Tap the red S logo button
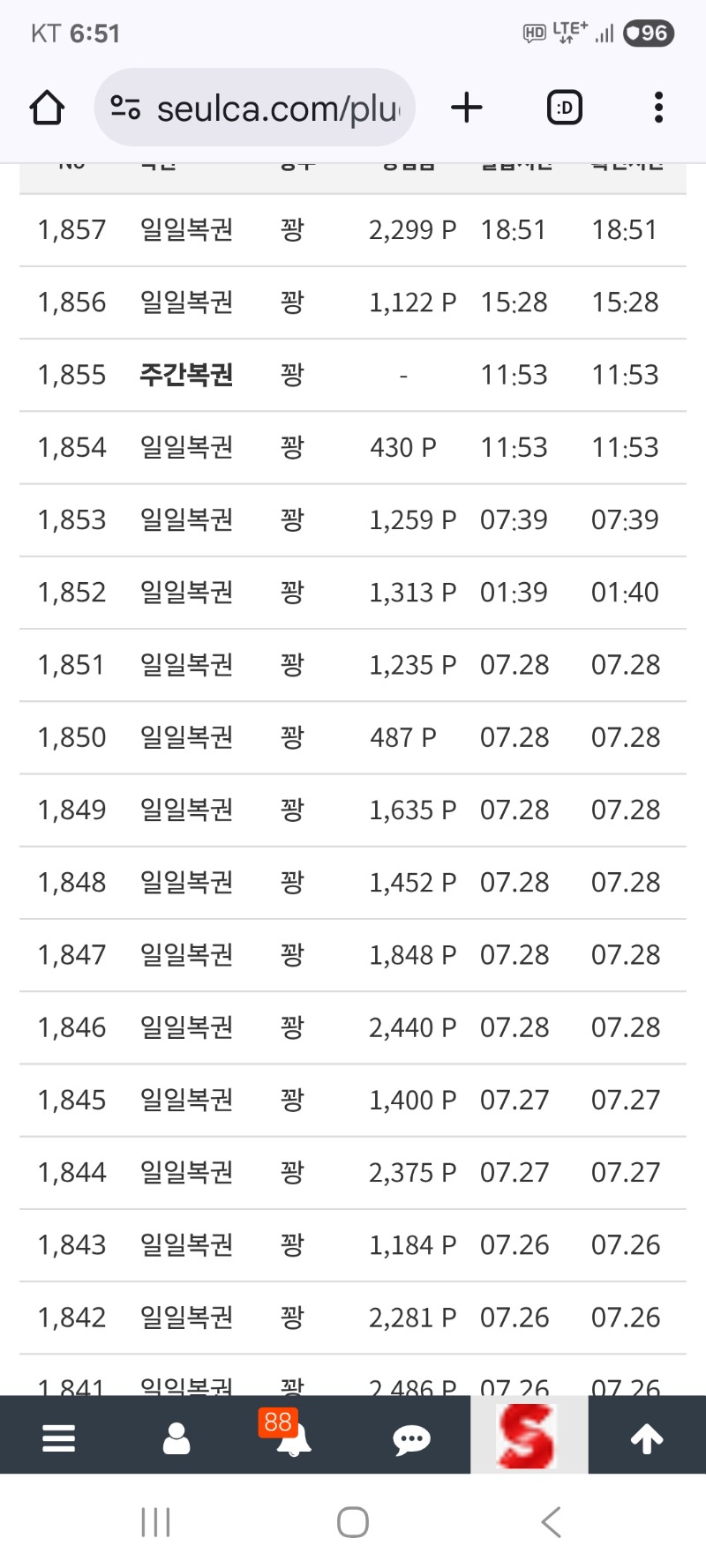The height and width of the screenshot is (1568, 706). point(529,1435)
